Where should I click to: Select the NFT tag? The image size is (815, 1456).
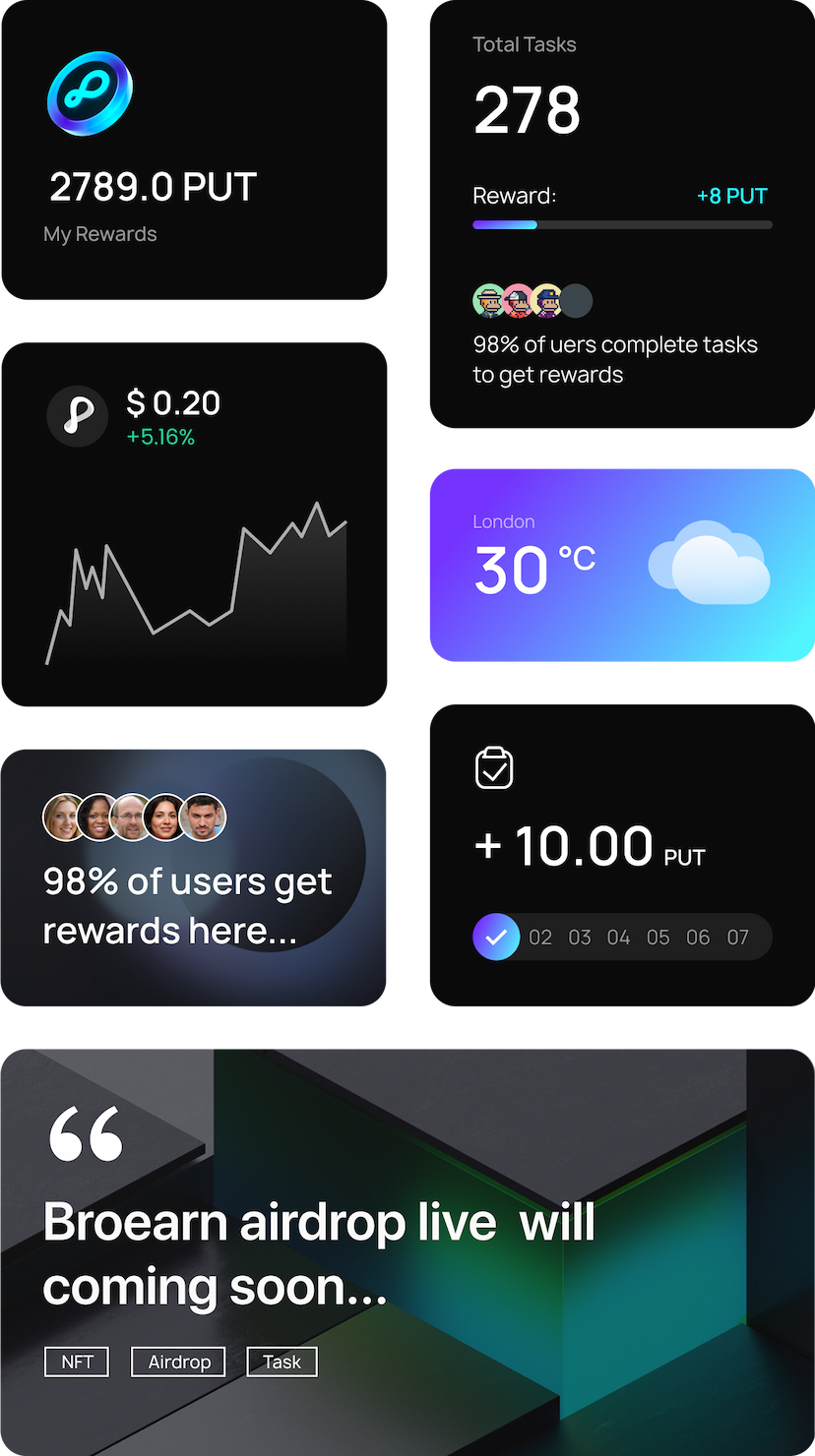pyautogui.click(x=76, y=1362)
